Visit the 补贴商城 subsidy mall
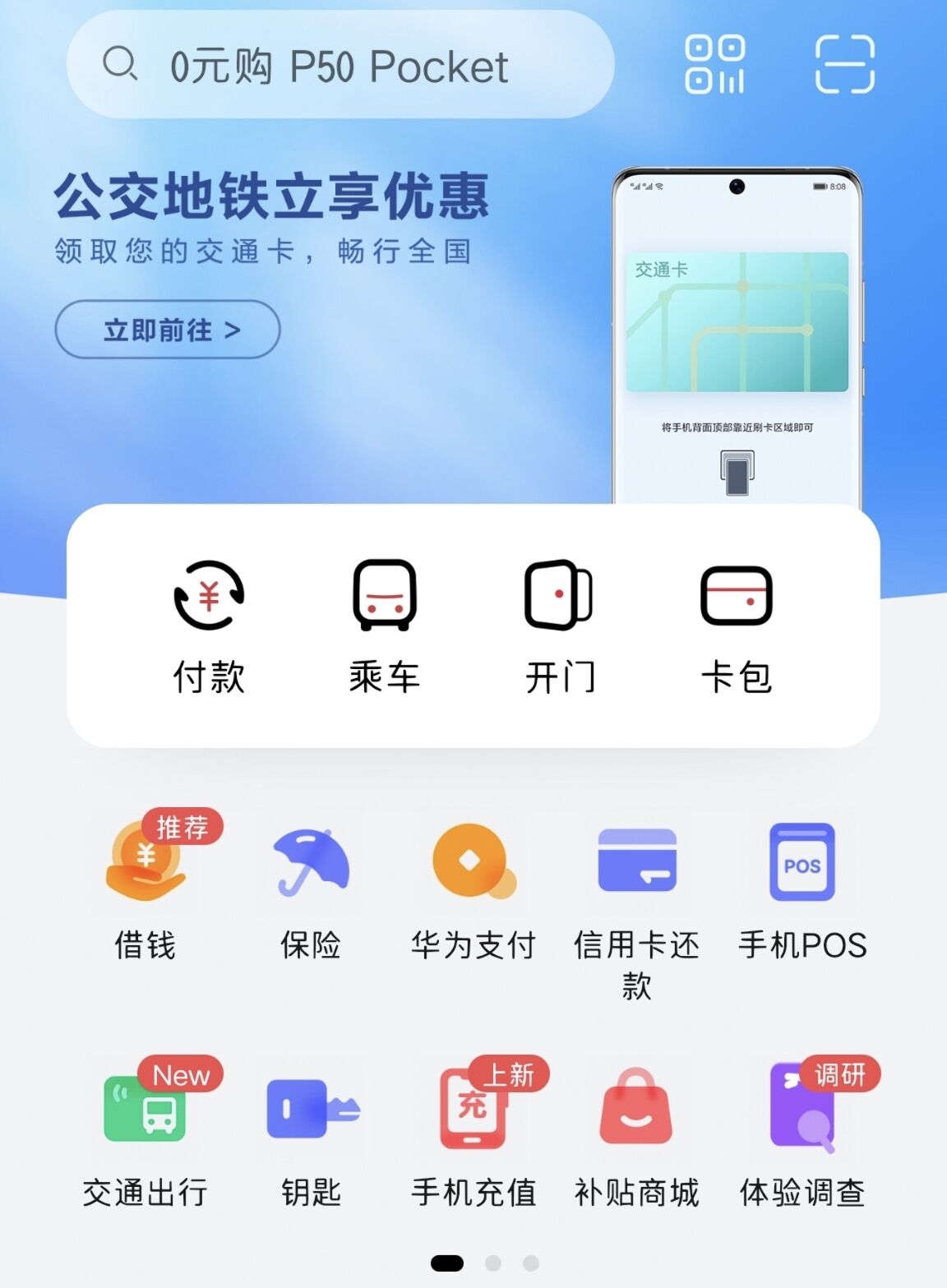Viewport: 947px width, 1288px height. point(637,1136)
